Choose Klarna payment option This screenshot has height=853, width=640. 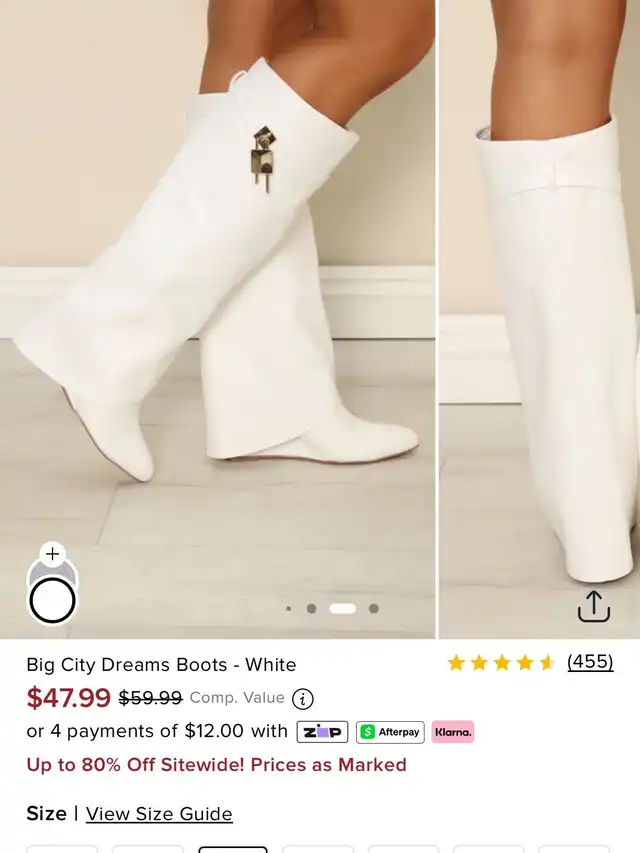coord(453,732)
